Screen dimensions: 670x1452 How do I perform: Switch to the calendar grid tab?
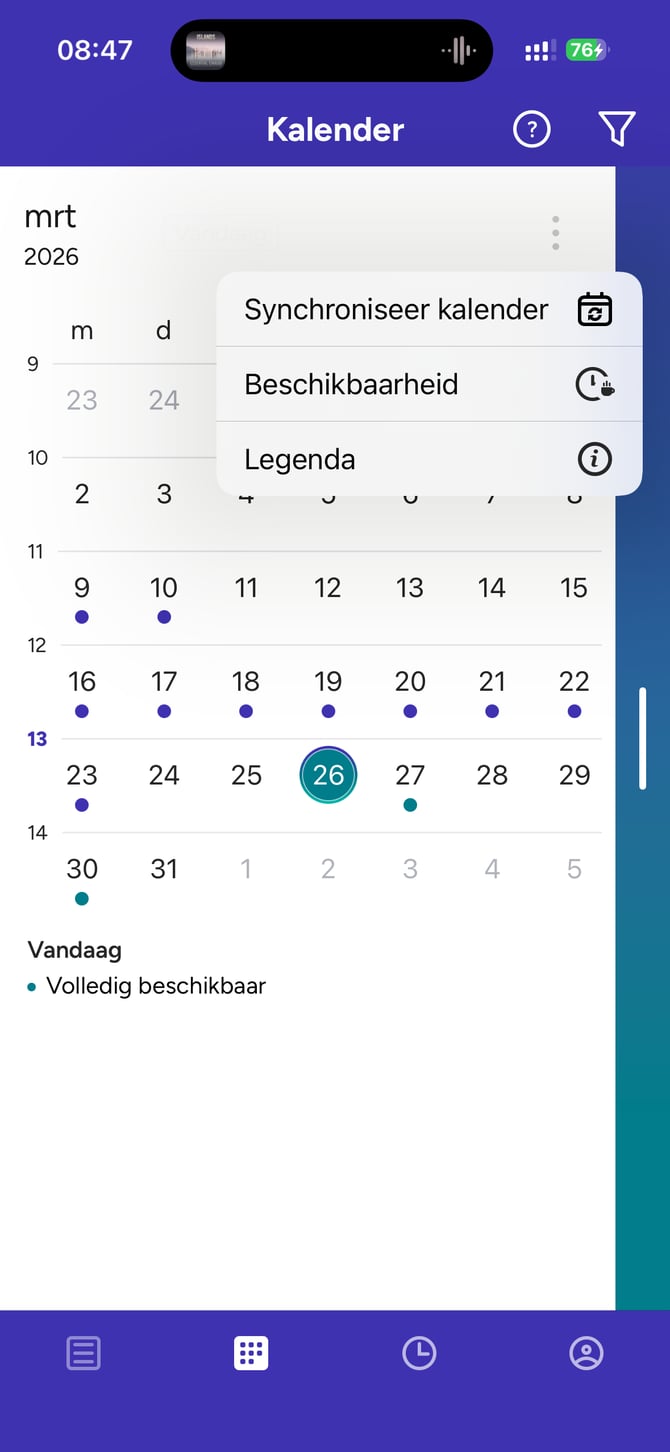click(251, 1353)
